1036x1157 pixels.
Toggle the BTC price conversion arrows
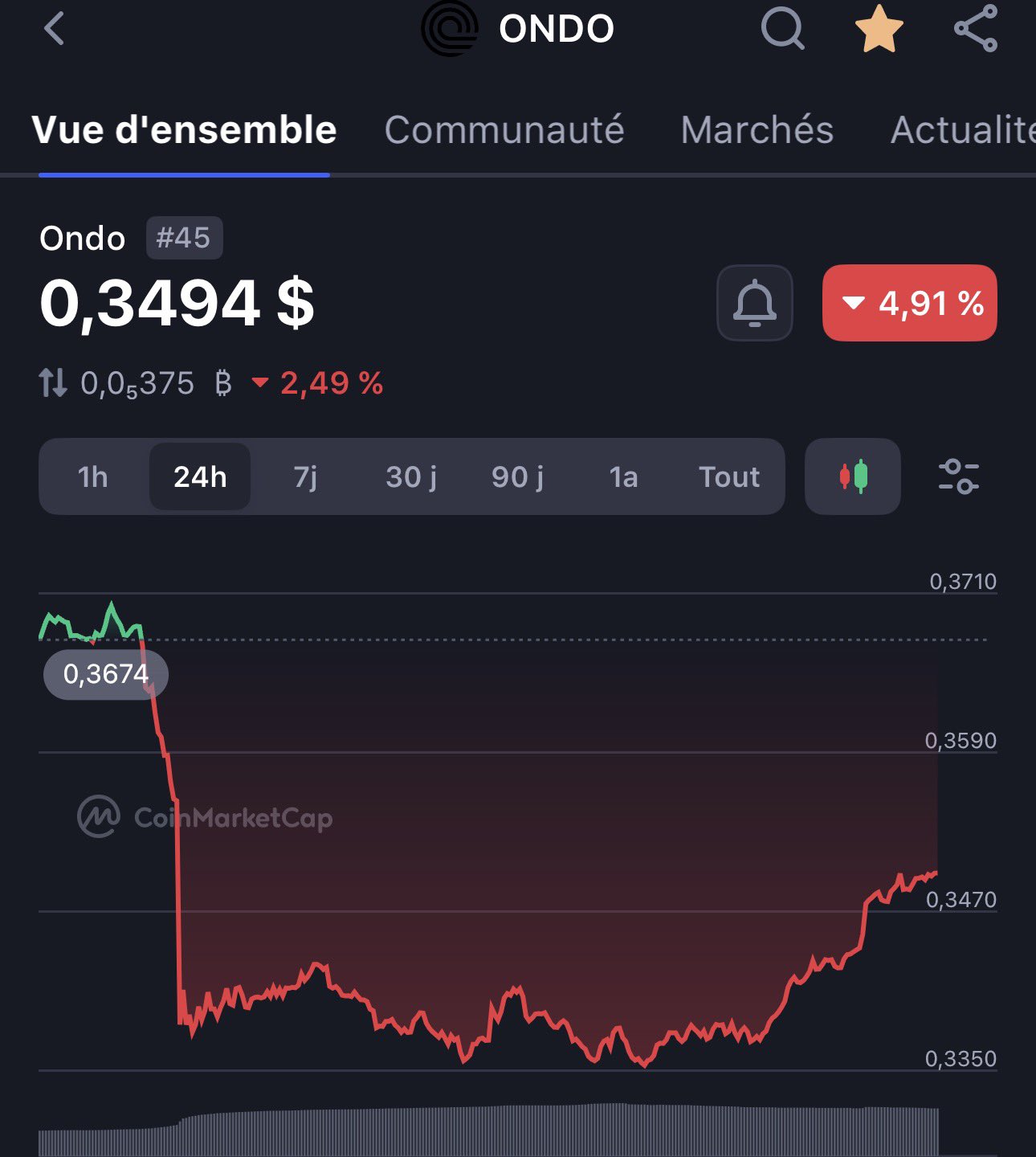click(x=53, y=383)
